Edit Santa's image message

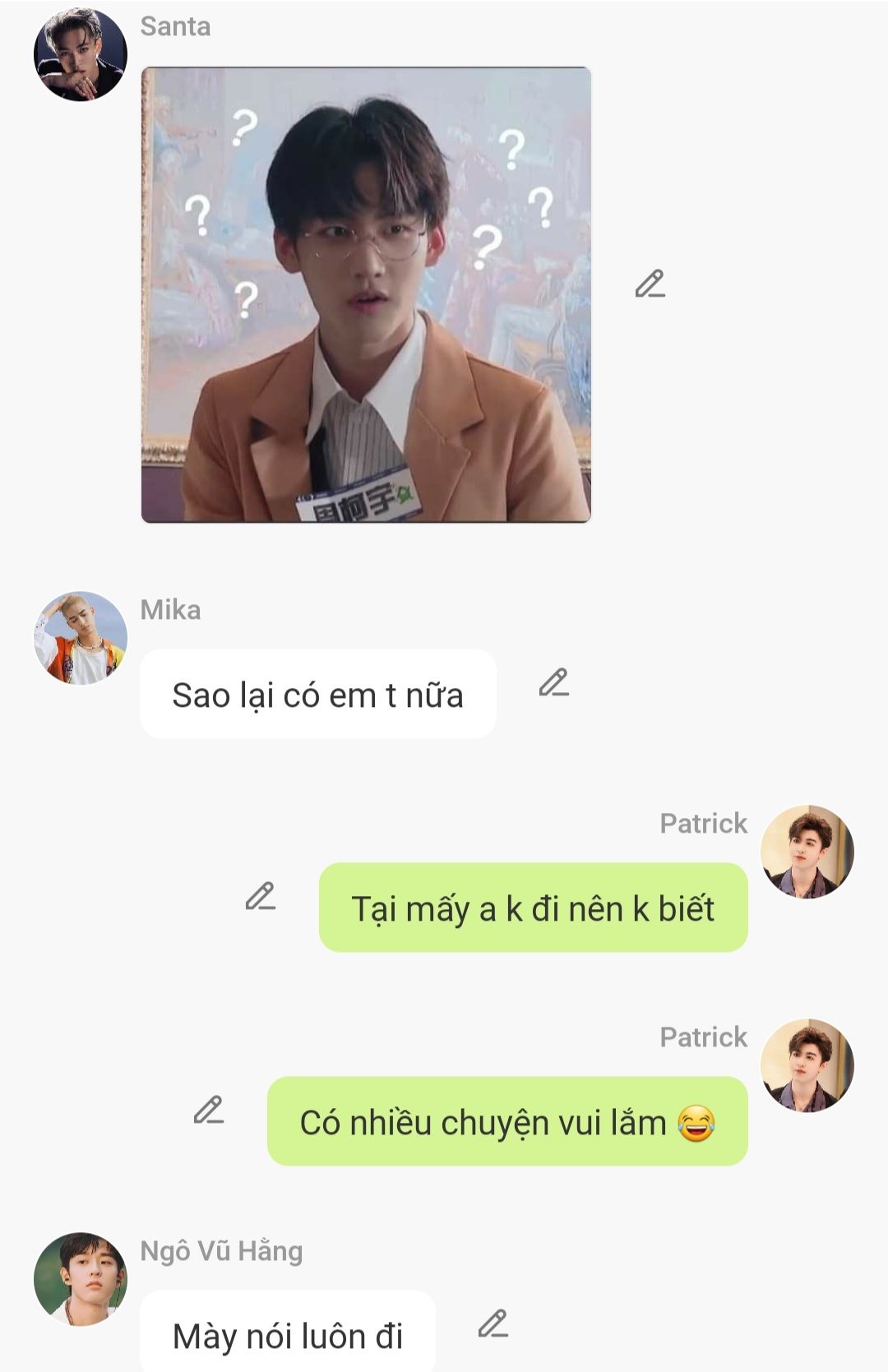(650, 284)
